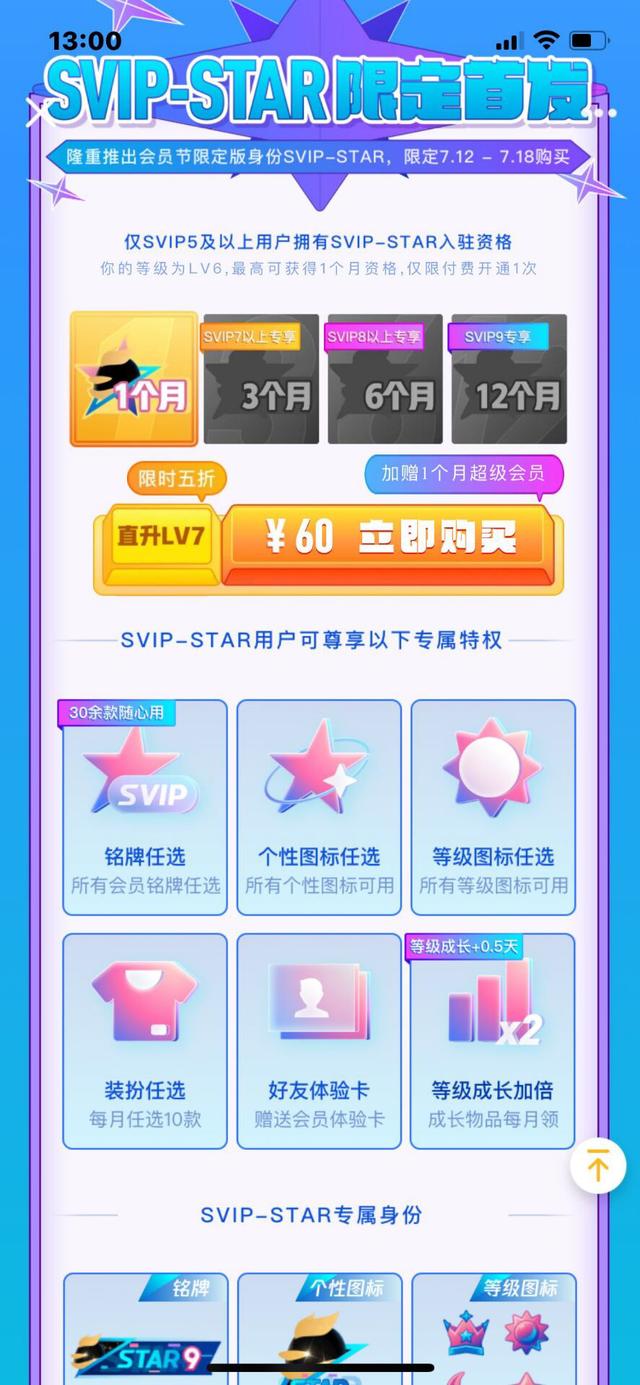The width and height of the screenshot is (640, 1385).
Task: Choose the 6个月 SVIP8 option
Action: coord(385,379)
